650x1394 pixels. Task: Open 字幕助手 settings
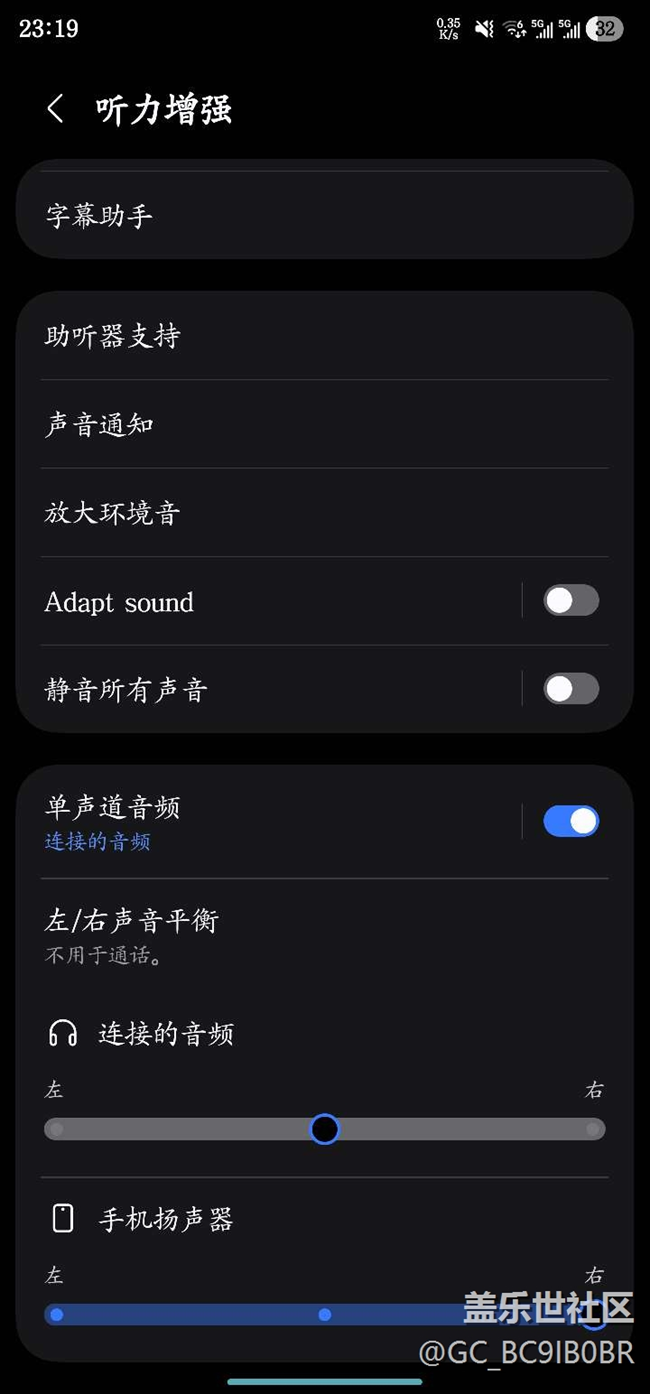324,216
